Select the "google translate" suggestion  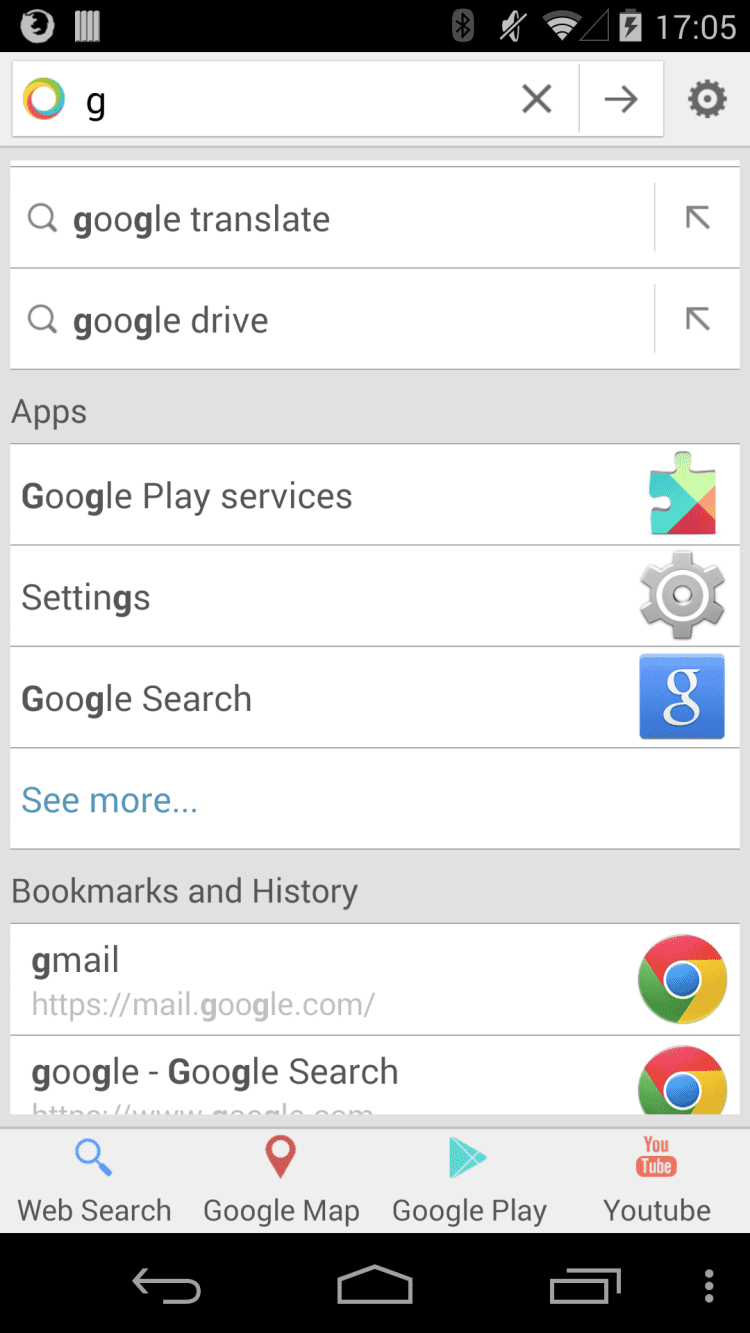pyautogui.click(x=330, y=219)
